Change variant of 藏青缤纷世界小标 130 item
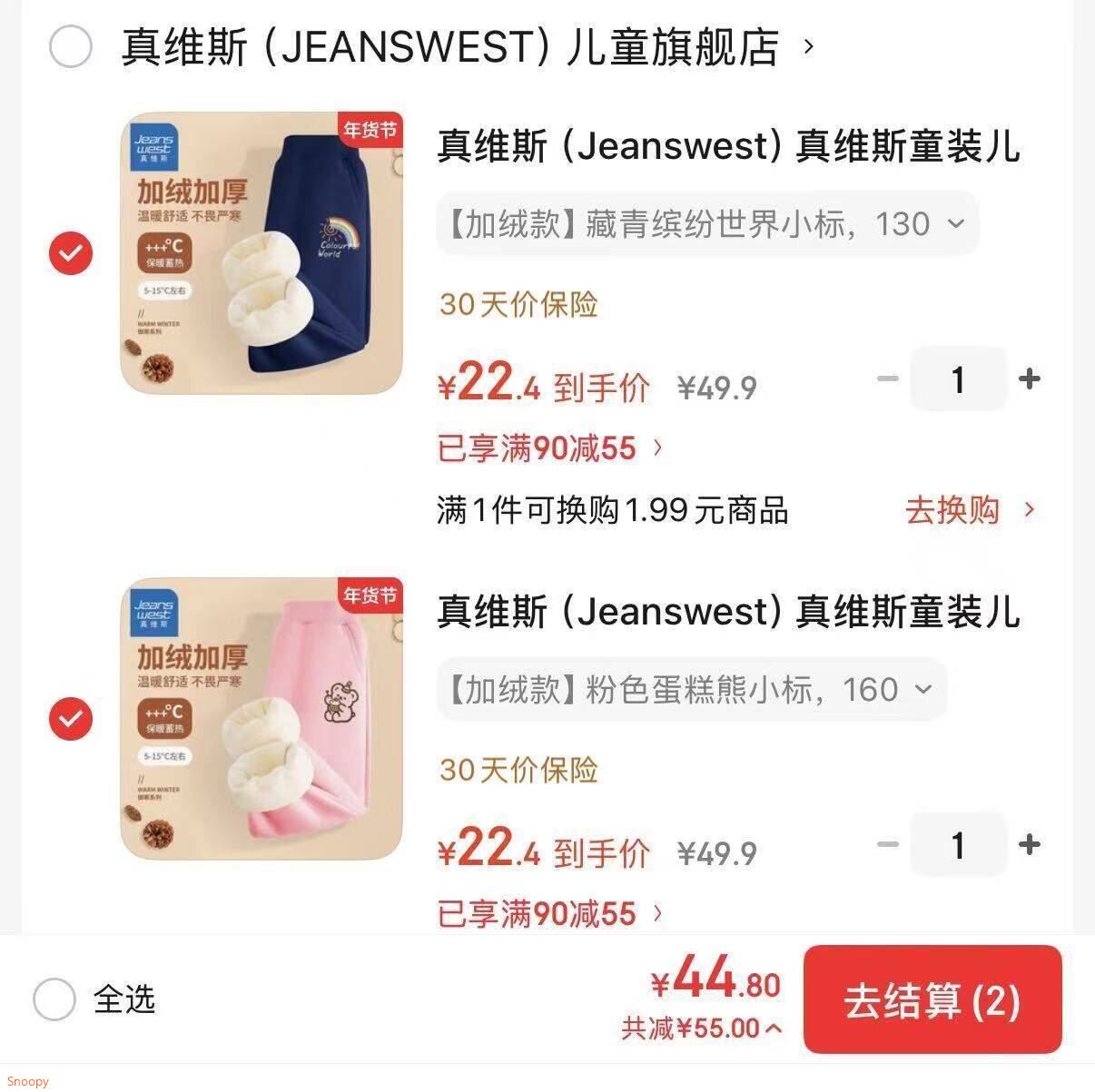The width and height of the screenshot is (1095, 1092). (706, 223)
